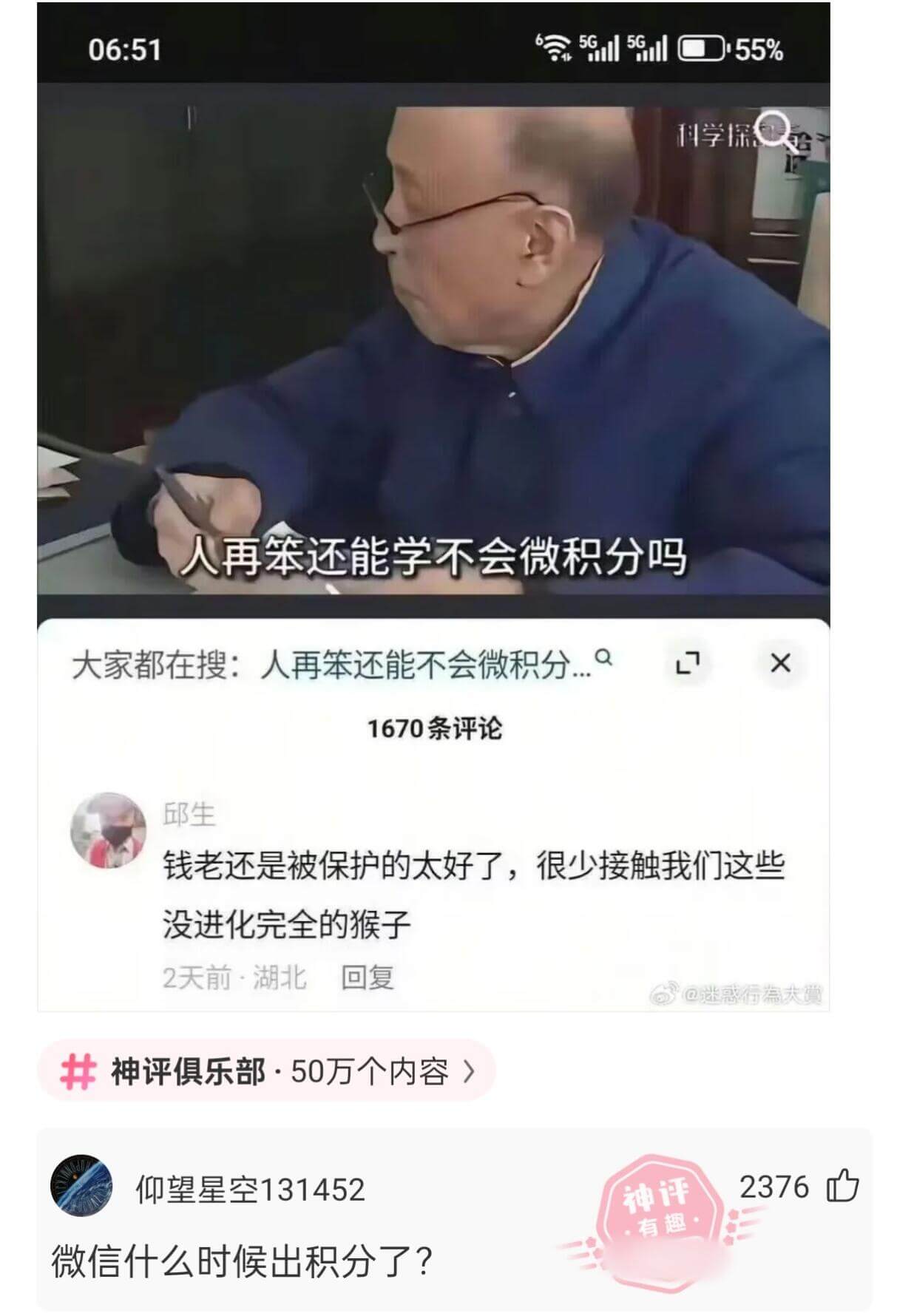
Task: Tap the magnifier watermark on the video corner
Action: pyautogui.click(x=774, y=127)
